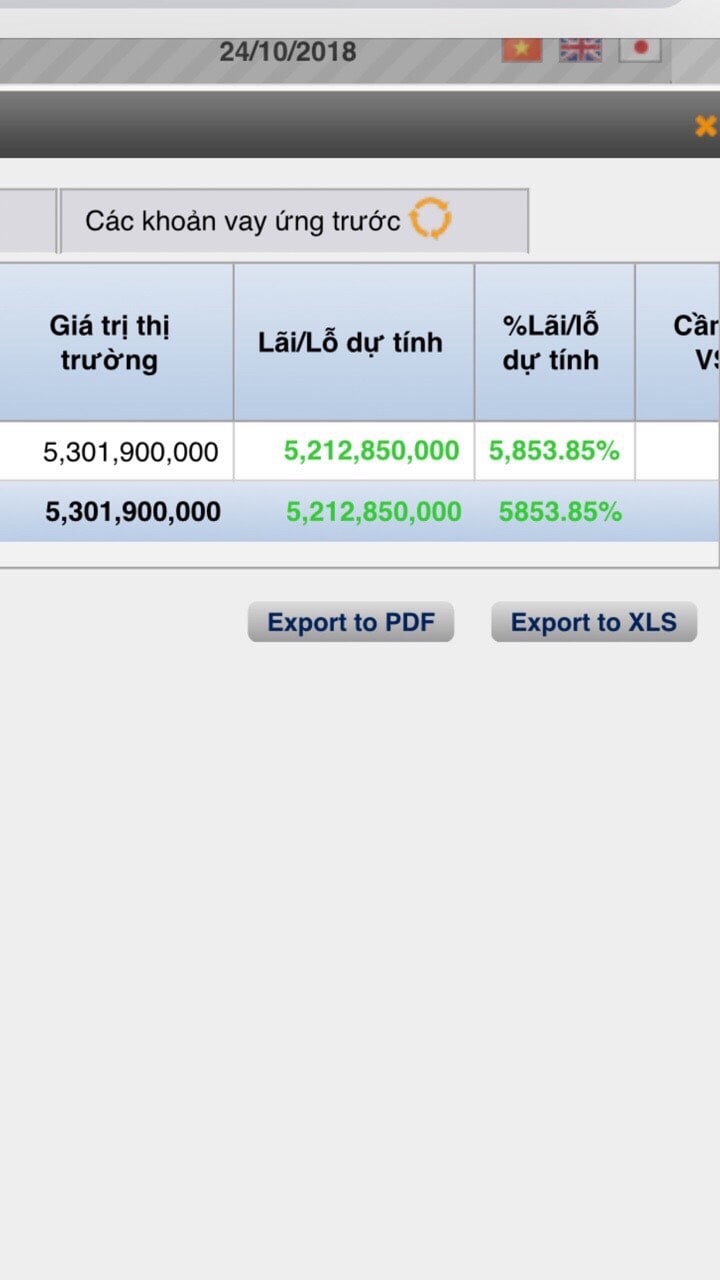This screenshot has height=1280, width=720.
Task: Switch language to Vietnamese flag
Action: pos(521,49)
